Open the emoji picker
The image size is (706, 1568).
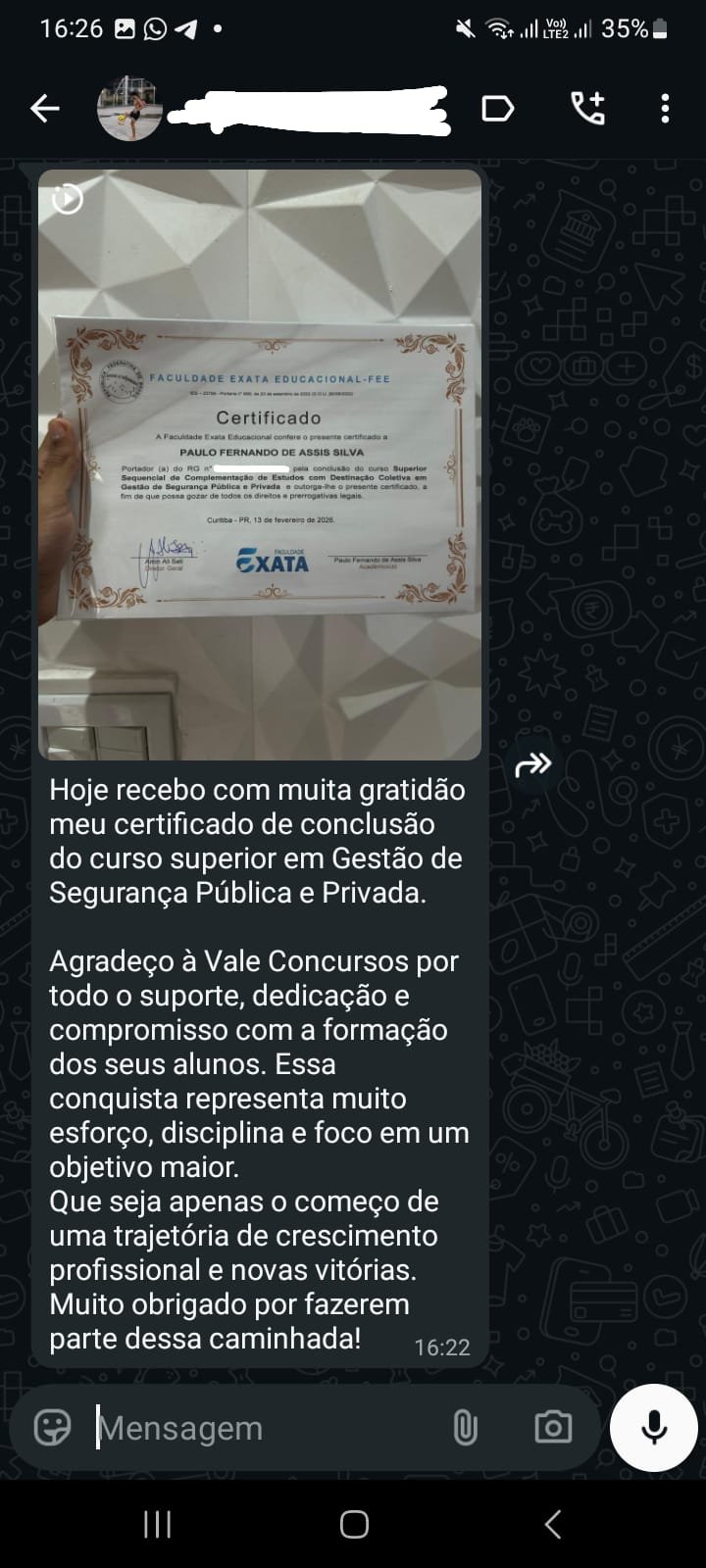[52, 1428]
